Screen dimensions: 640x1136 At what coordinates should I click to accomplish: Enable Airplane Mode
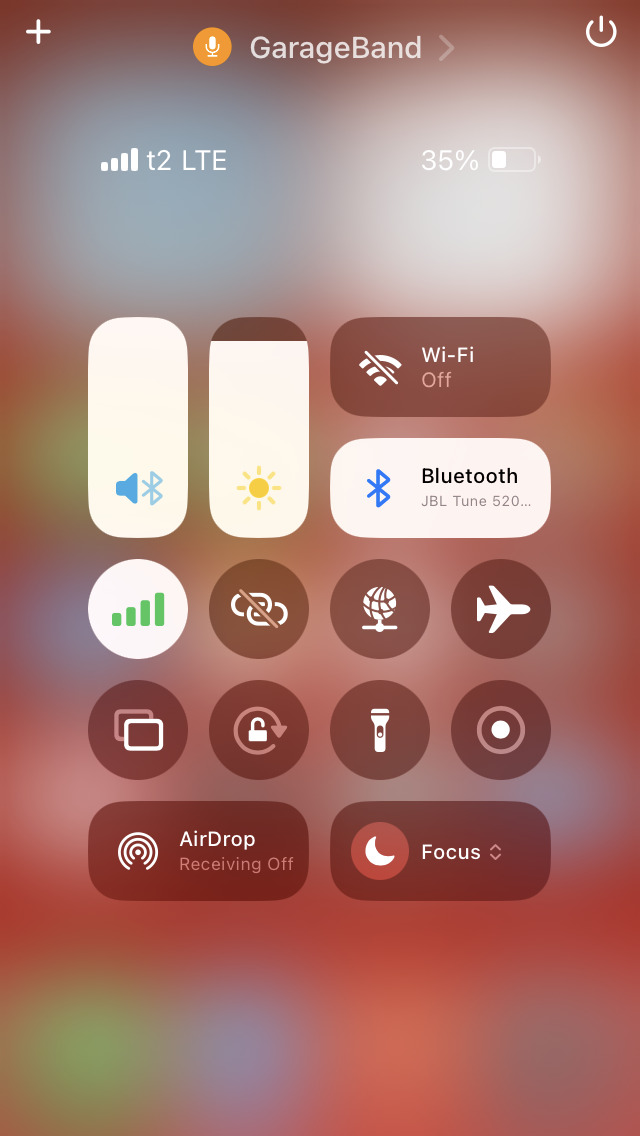click(500, 609)
